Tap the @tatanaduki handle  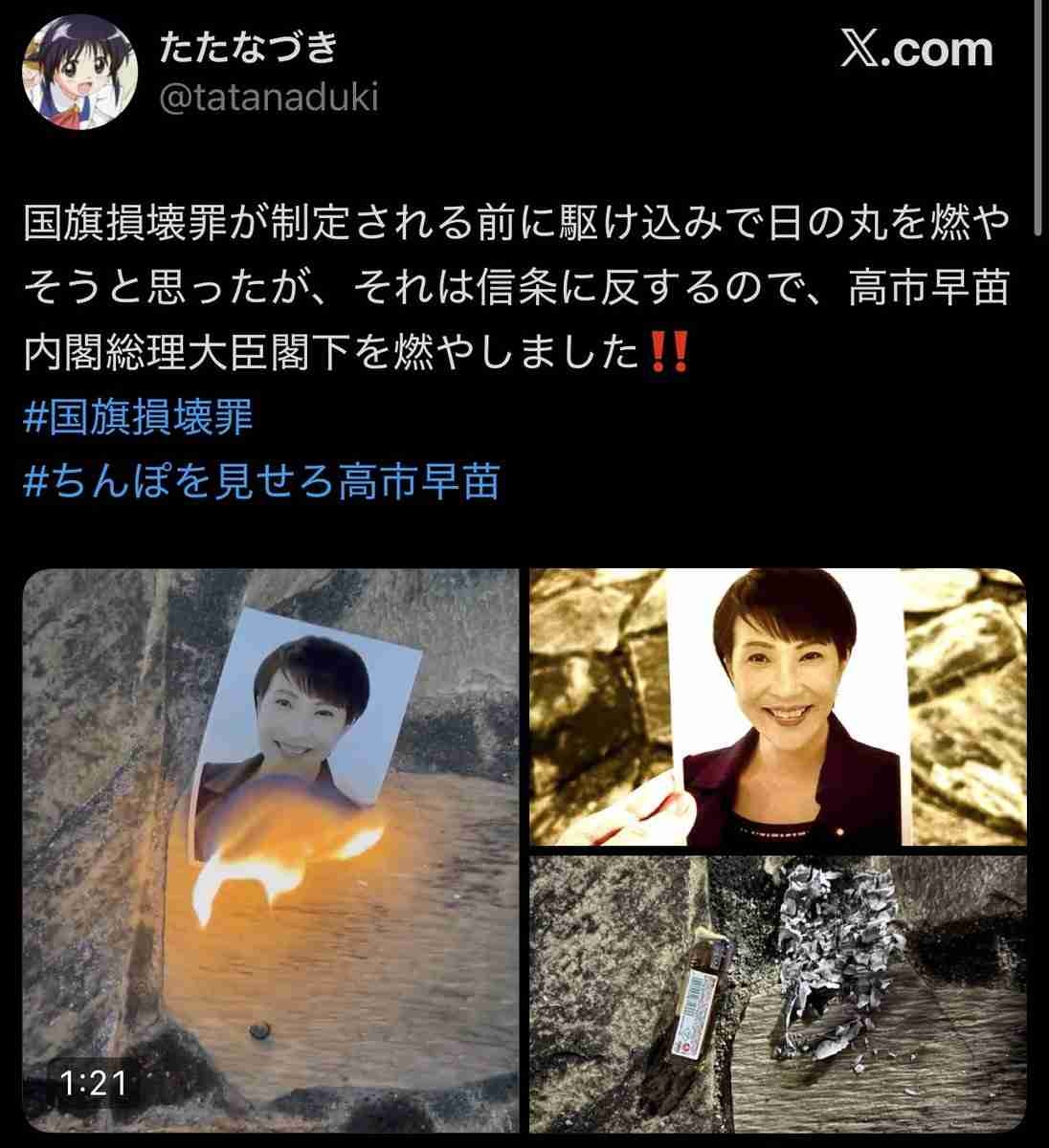point(267,99)
